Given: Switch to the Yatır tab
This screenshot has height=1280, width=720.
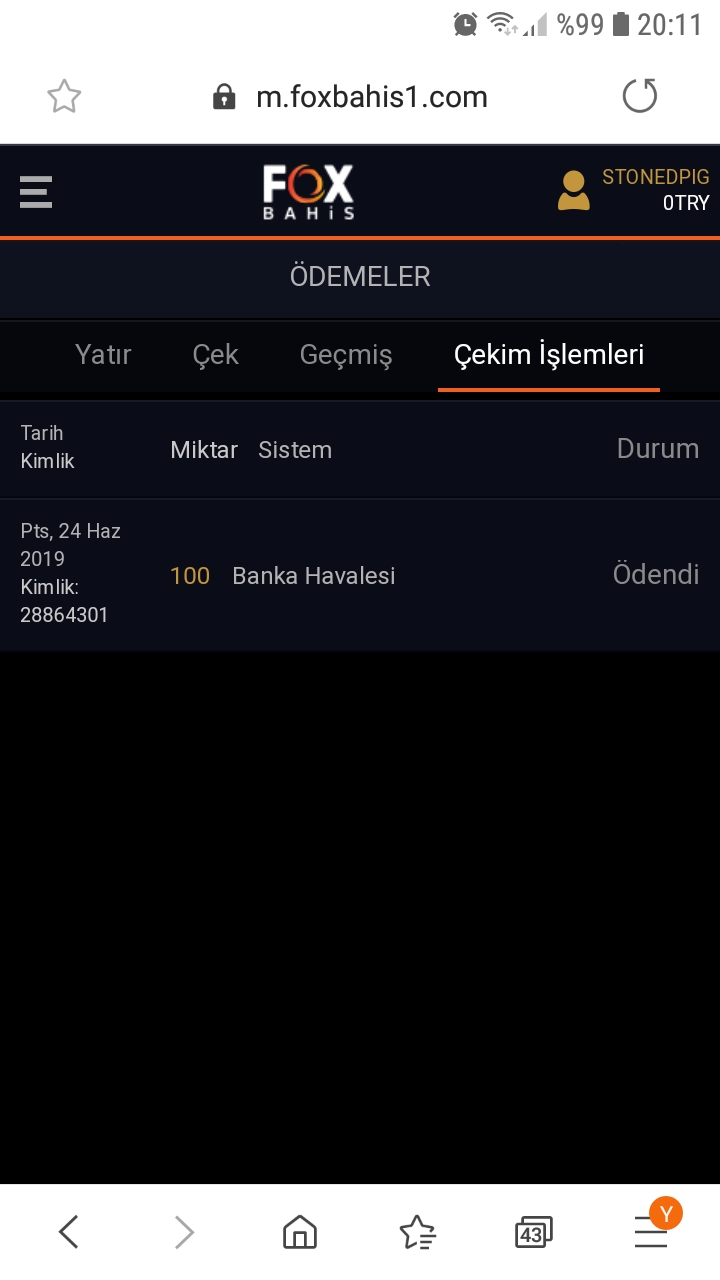Looking at the screenshot, I should tap(103, 354).
